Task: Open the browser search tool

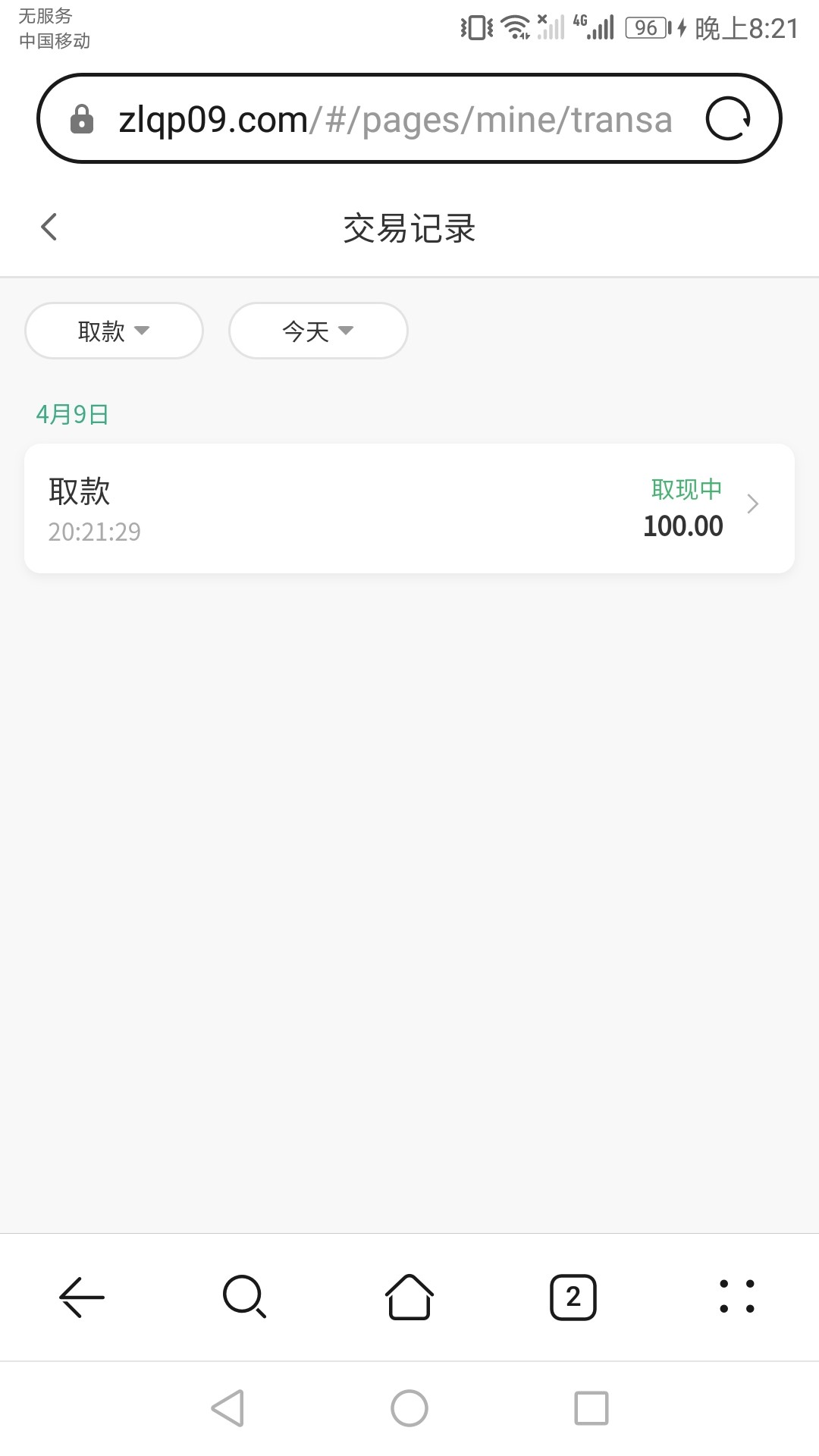Action: pyautogui.click(x=244, y=1297)
